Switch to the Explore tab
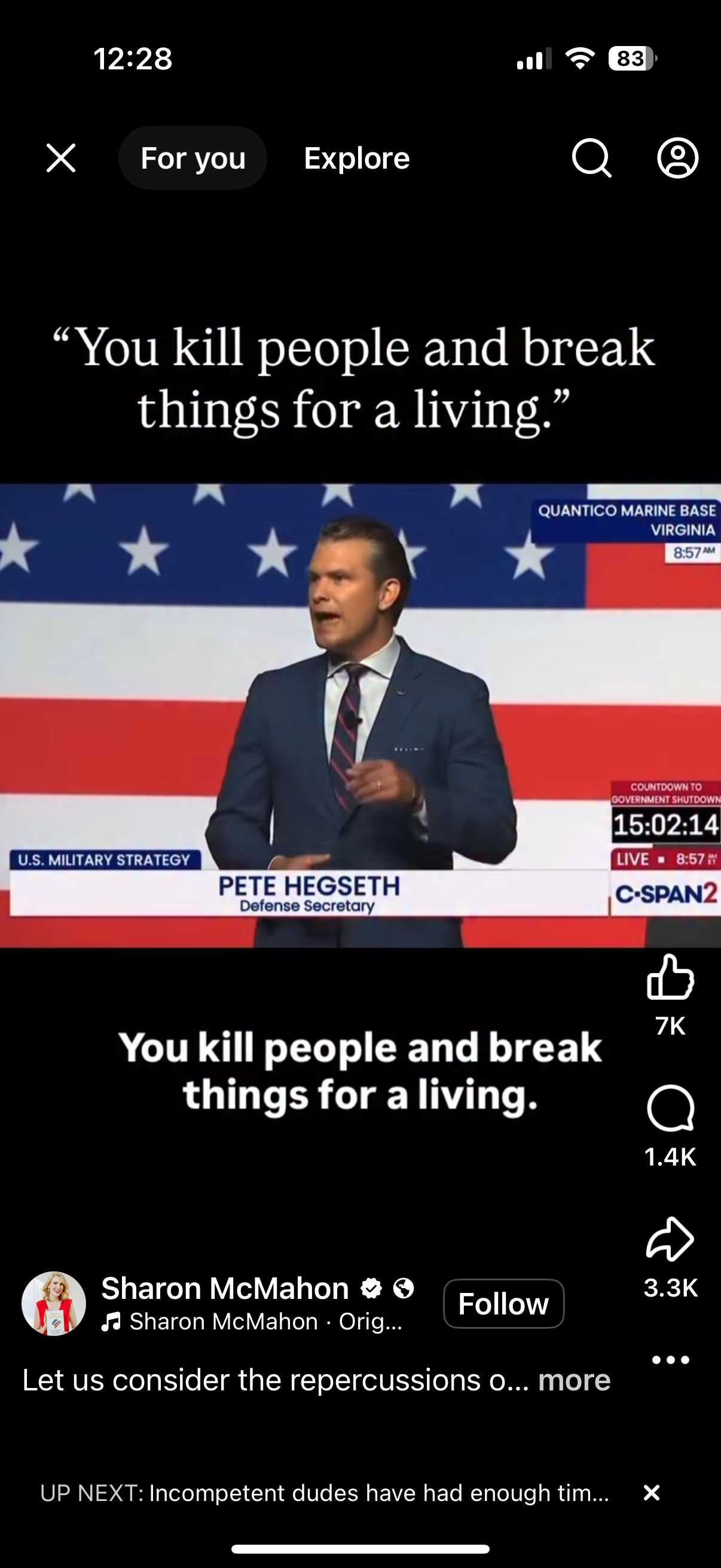 pyautogui.click(x=356, y=158)
